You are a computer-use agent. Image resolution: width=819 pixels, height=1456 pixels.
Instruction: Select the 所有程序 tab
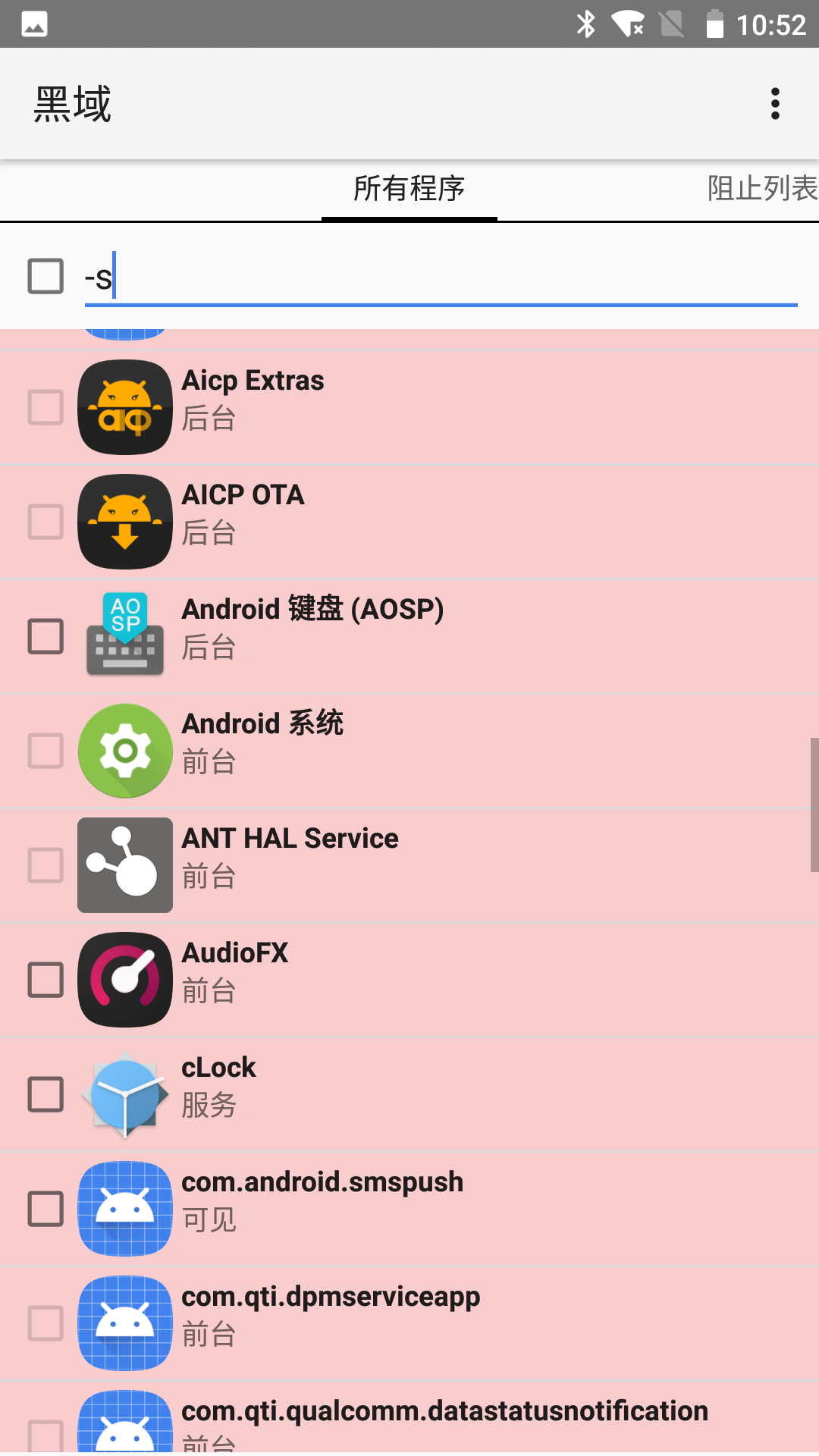(x=409, y=188)
